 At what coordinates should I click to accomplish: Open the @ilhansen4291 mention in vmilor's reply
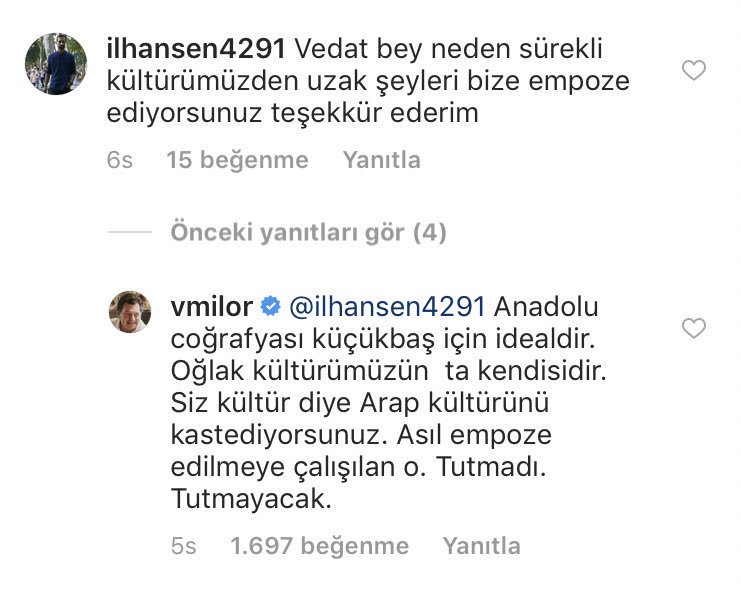pyautogui.click(x=388, y=304)
